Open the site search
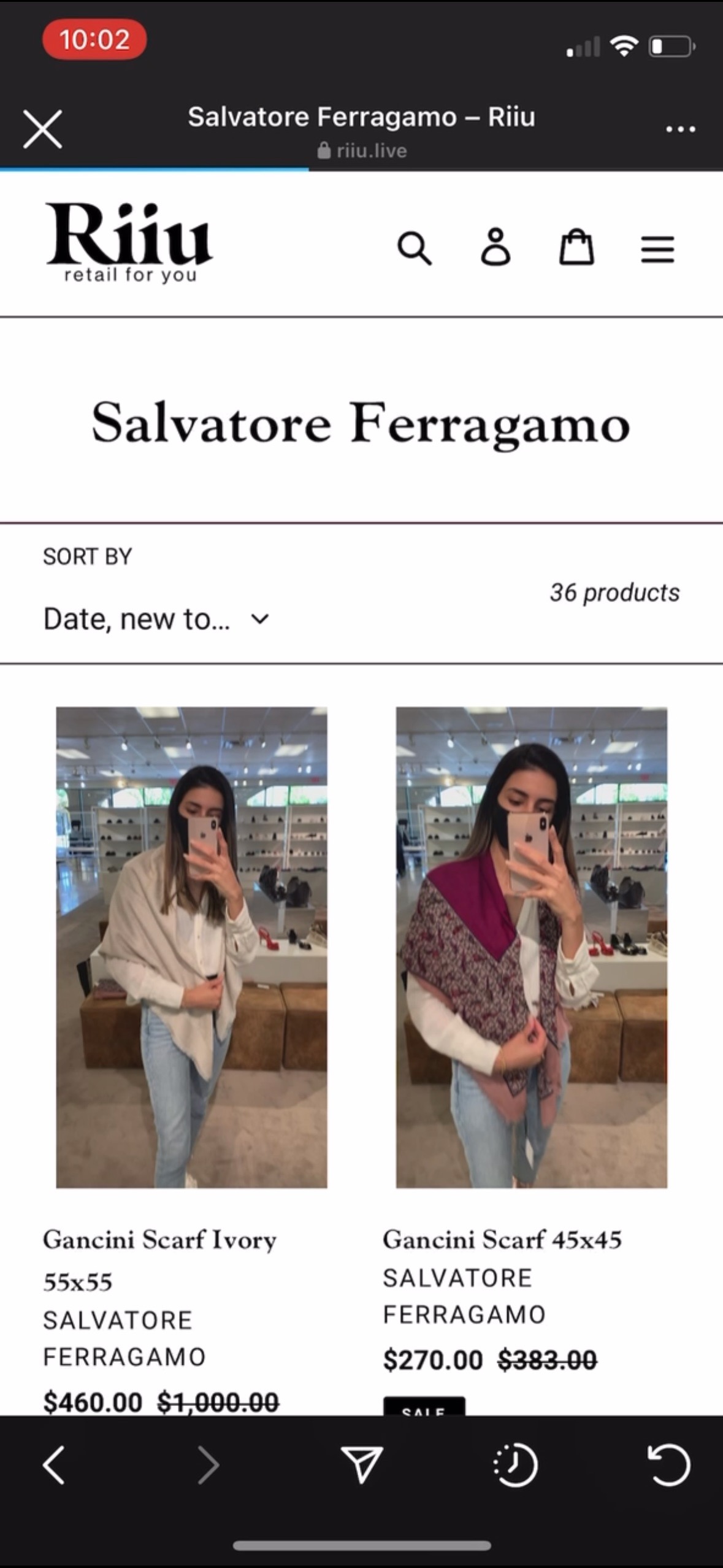This screenshot has width=723, height=1568. click(x=415, y=248)
